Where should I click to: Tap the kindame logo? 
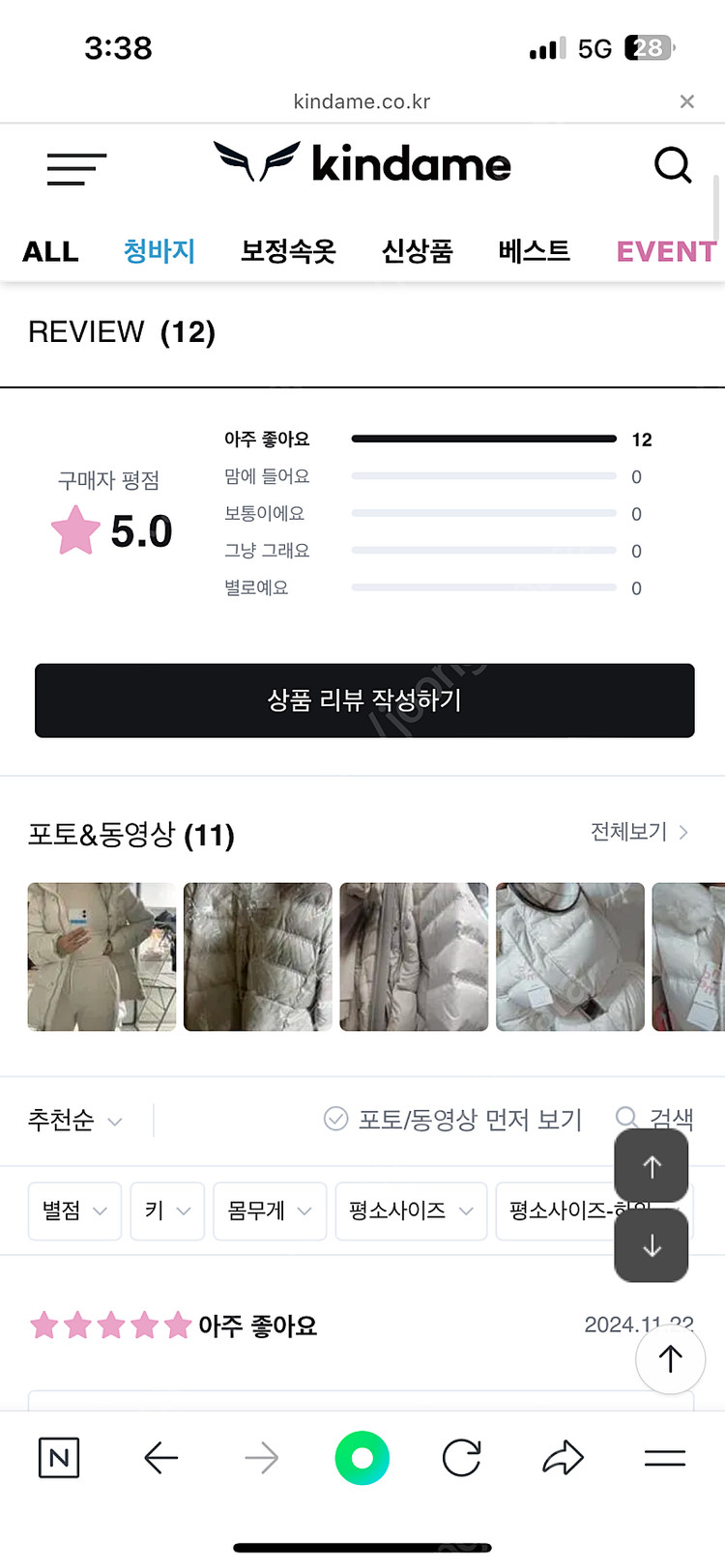point(362,164)
